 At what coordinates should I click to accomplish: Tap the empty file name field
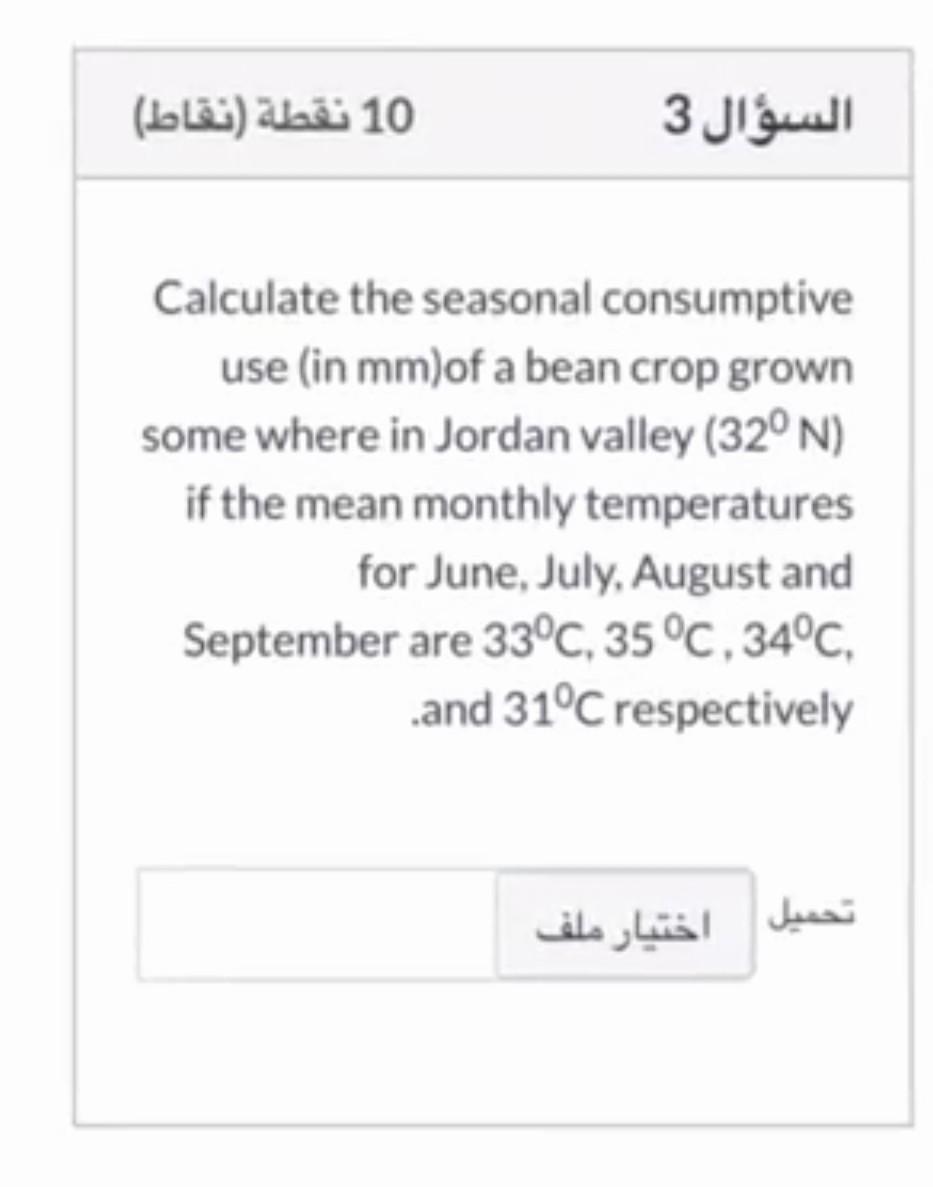coord(316,924)
